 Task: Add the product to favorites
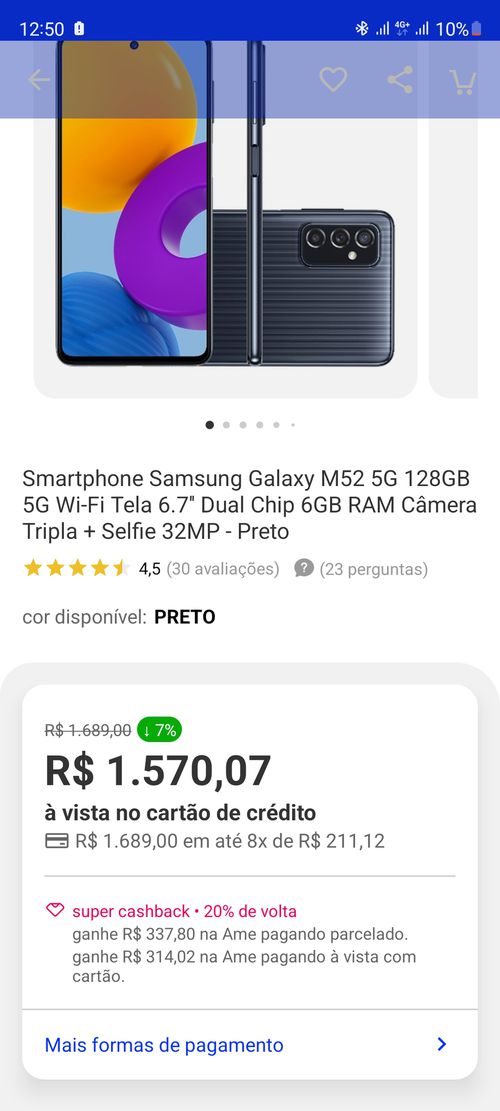pos(333,79)
